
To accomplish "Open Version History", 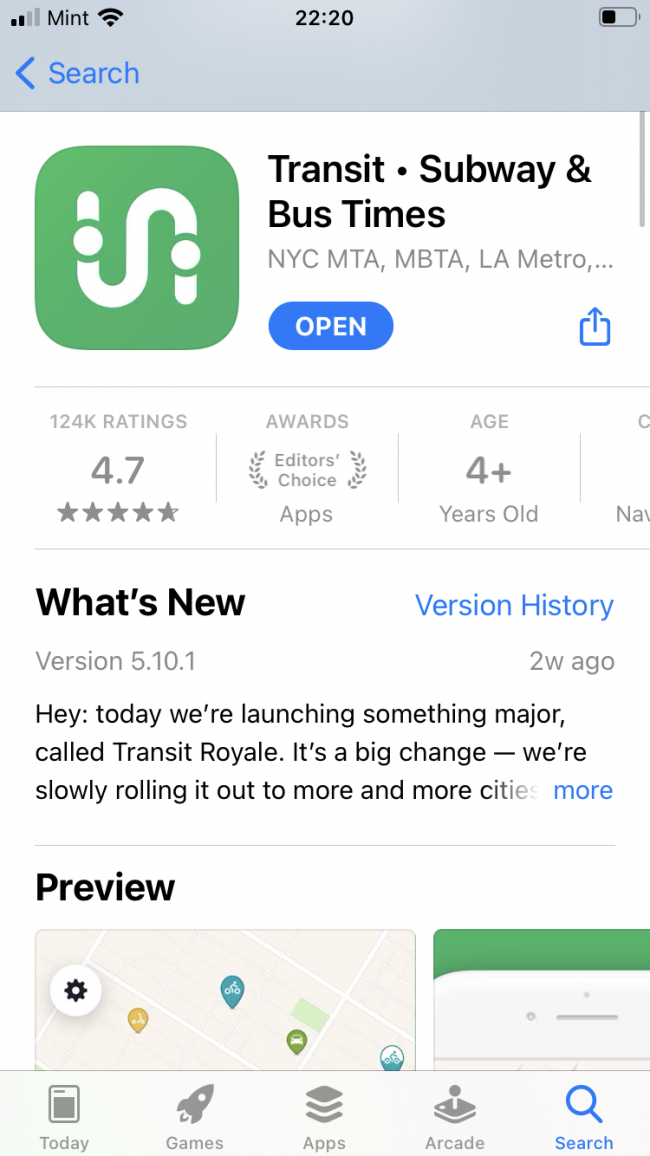I will tap(514, 605).
